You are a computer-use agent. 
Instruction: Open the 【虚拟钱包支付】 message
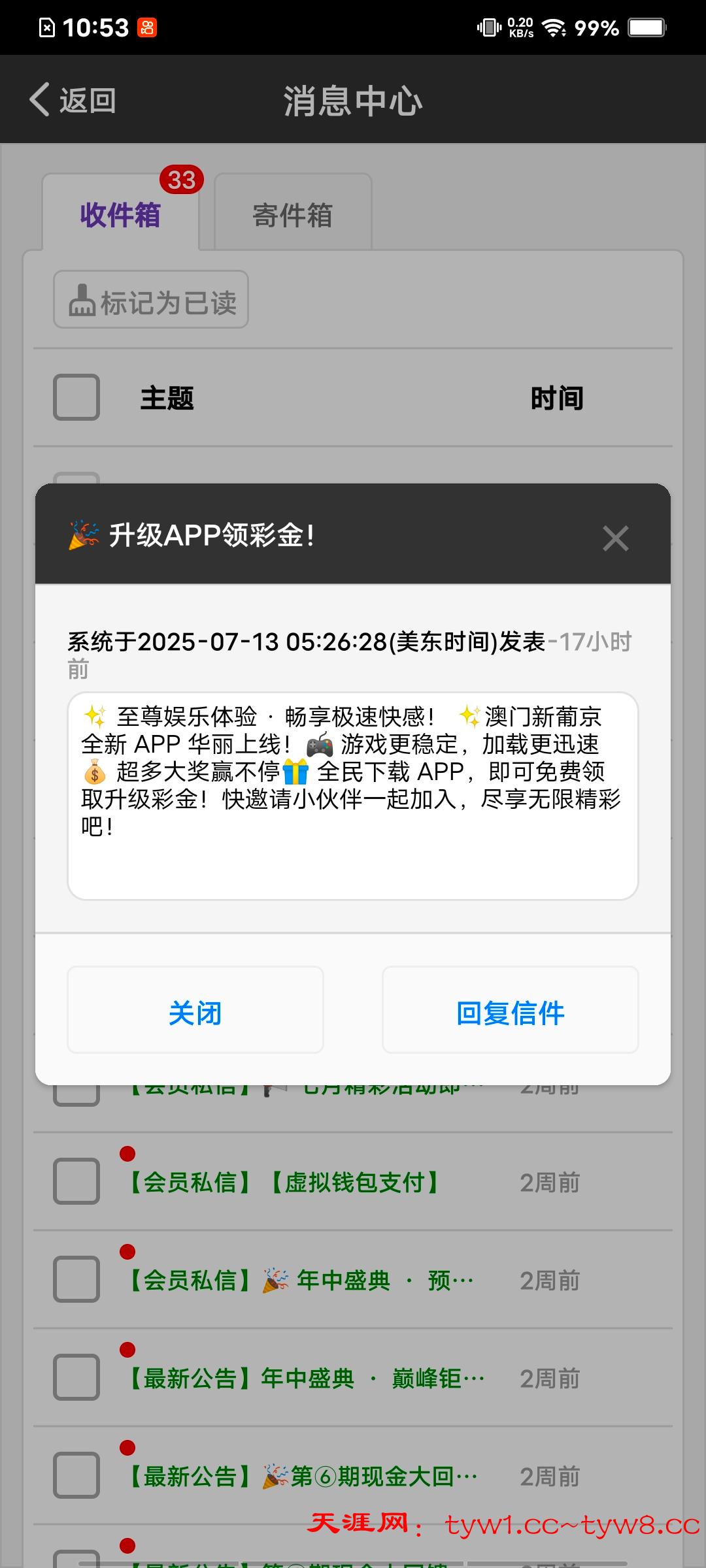point(282,1183)
